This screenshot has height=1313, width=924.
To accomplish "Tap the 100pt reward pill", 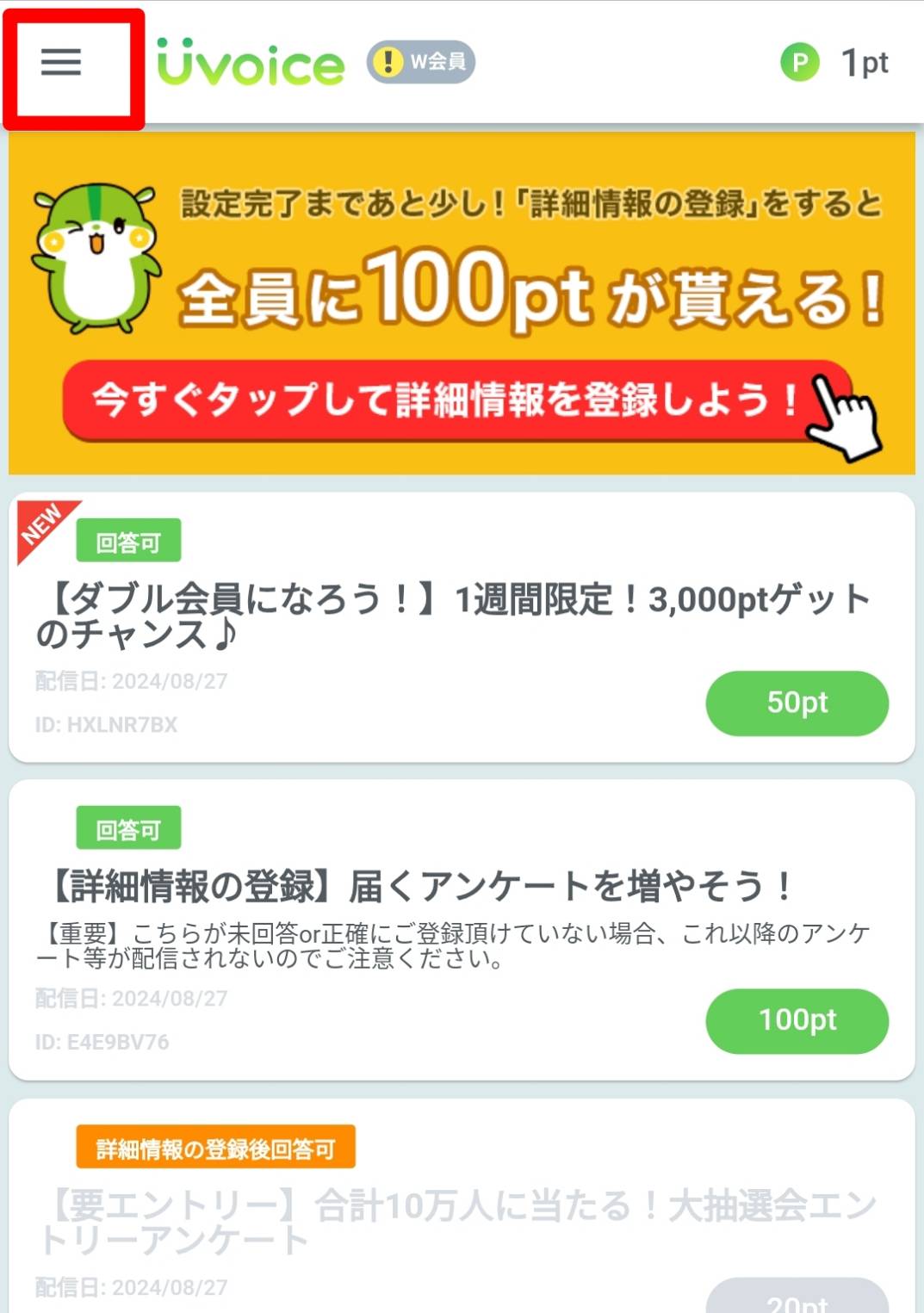I will (x=797, y=1021).
